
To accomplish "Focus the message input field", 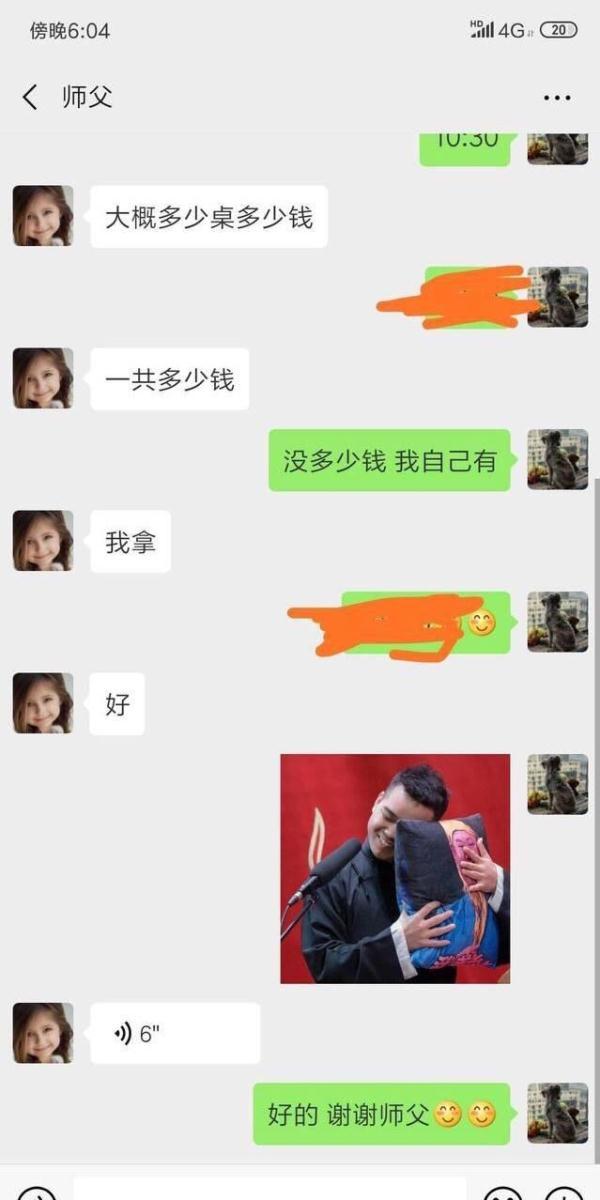I will (x=270, y=1188).
